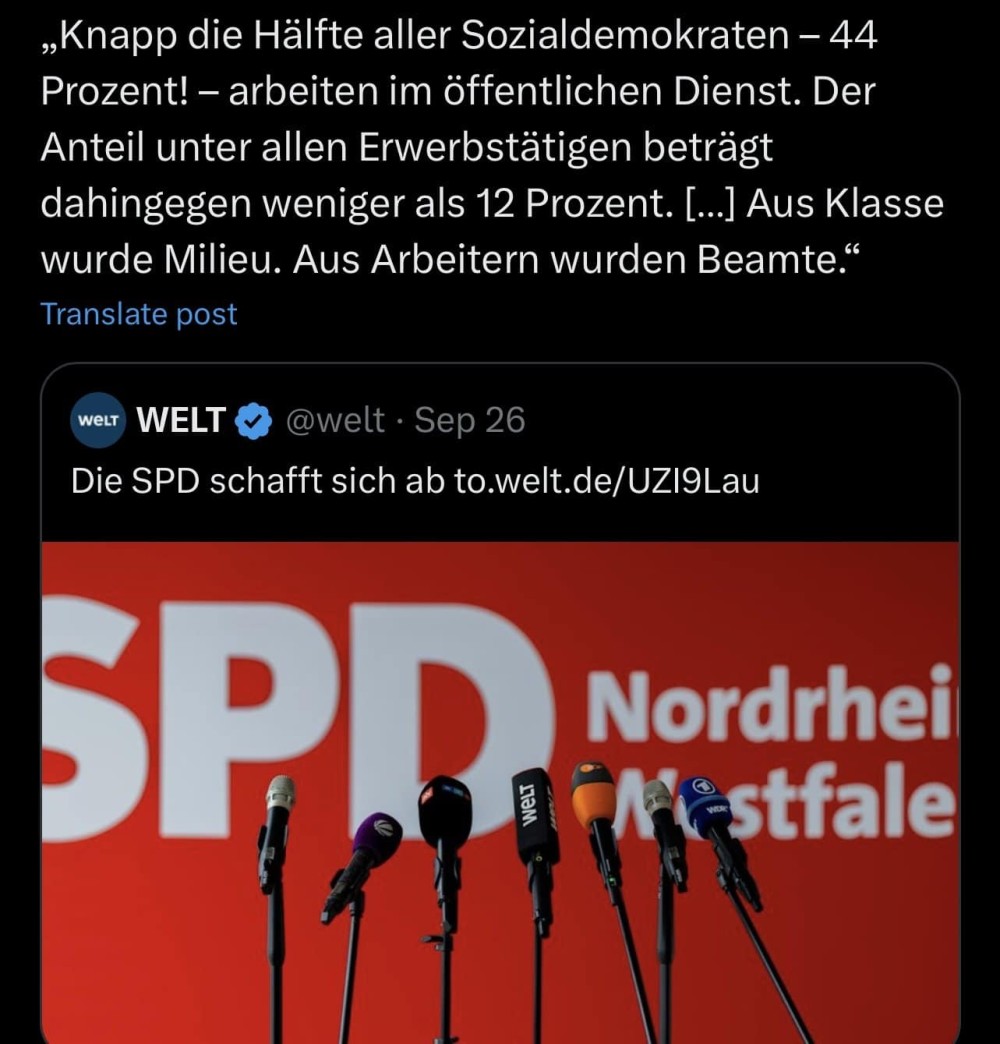The height and width of the screenshot is (1044, 1000).
Task: Open the to.welt.de/UZI9Lau link
Action: click(x=606, y=481)
